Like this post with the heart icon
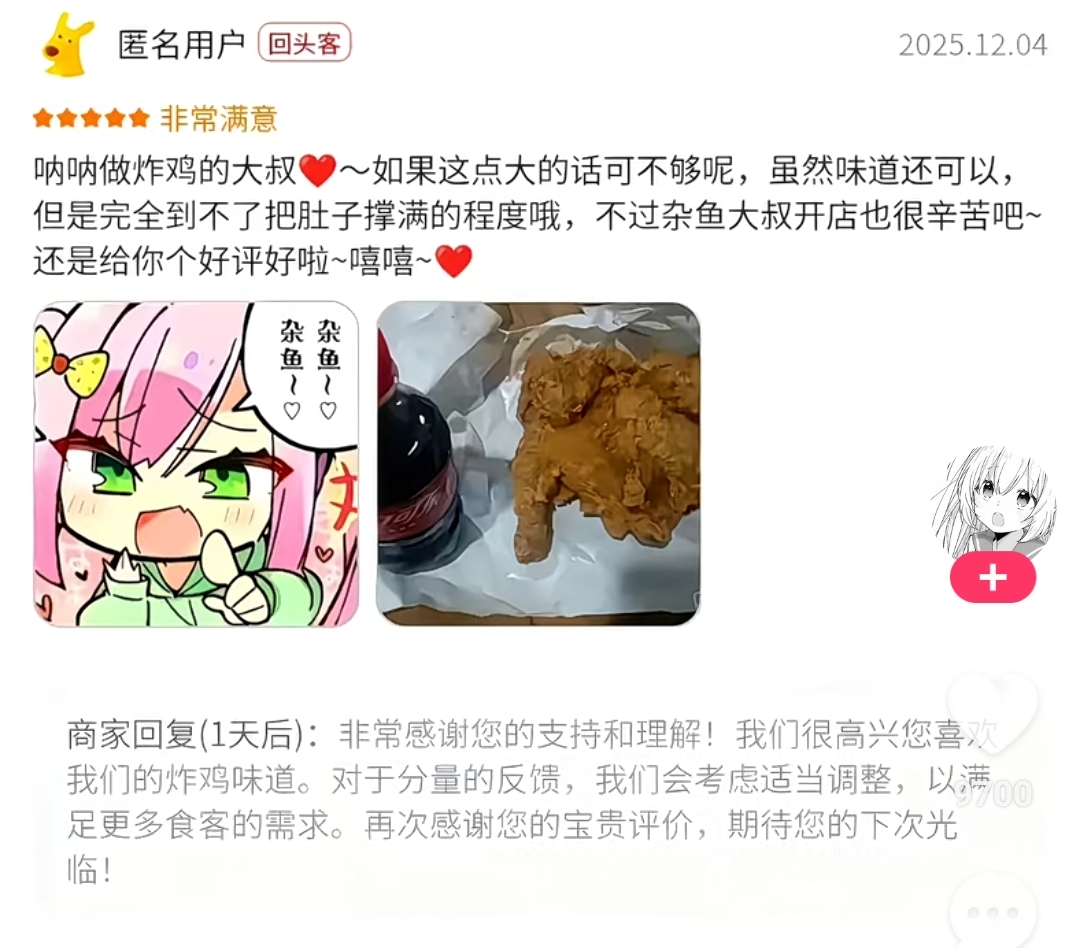The width and height of the screenshot is (1079, 948). click(992, 713)
